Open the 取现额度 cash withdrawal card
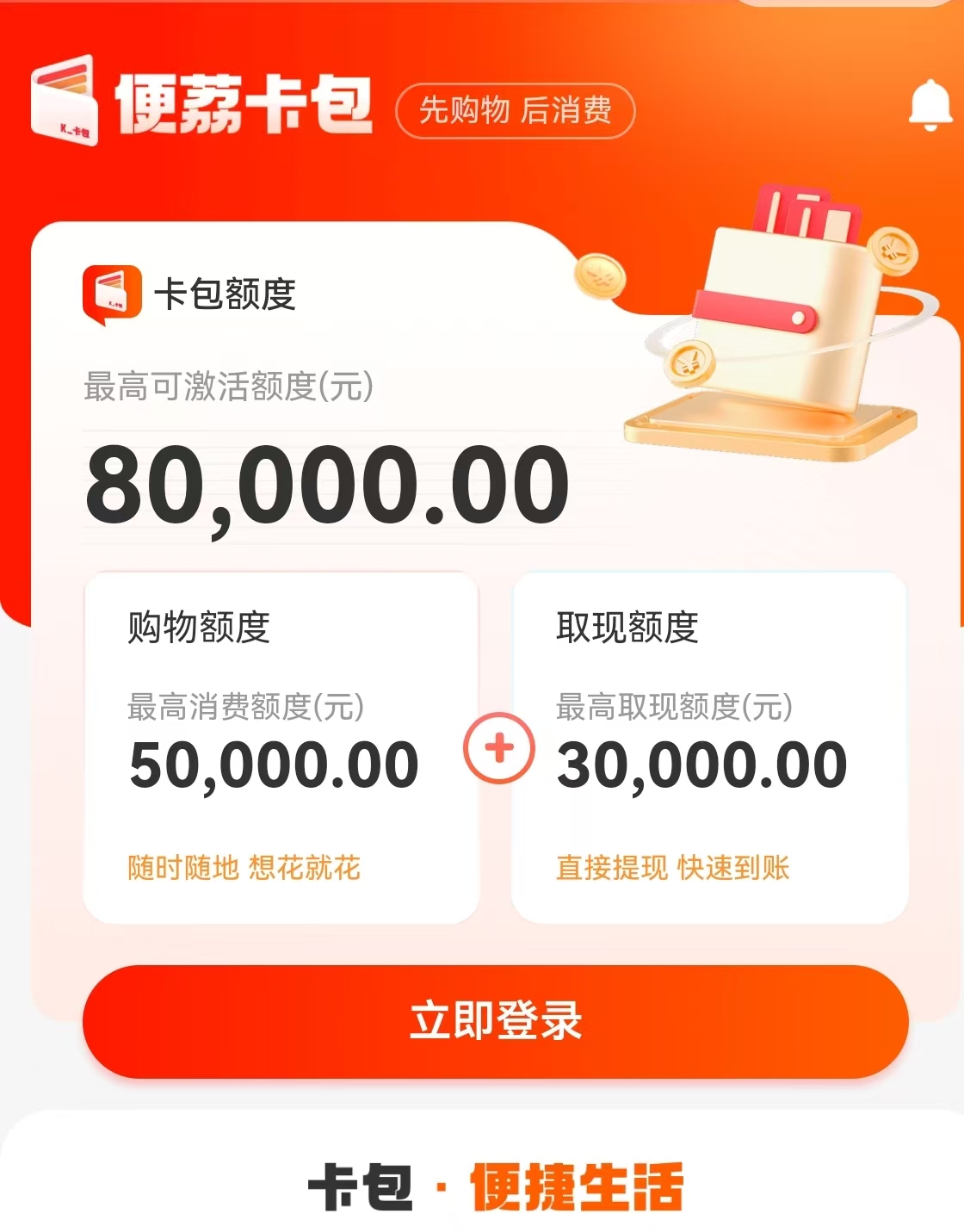964x1232 pixels. pos(709,747)
